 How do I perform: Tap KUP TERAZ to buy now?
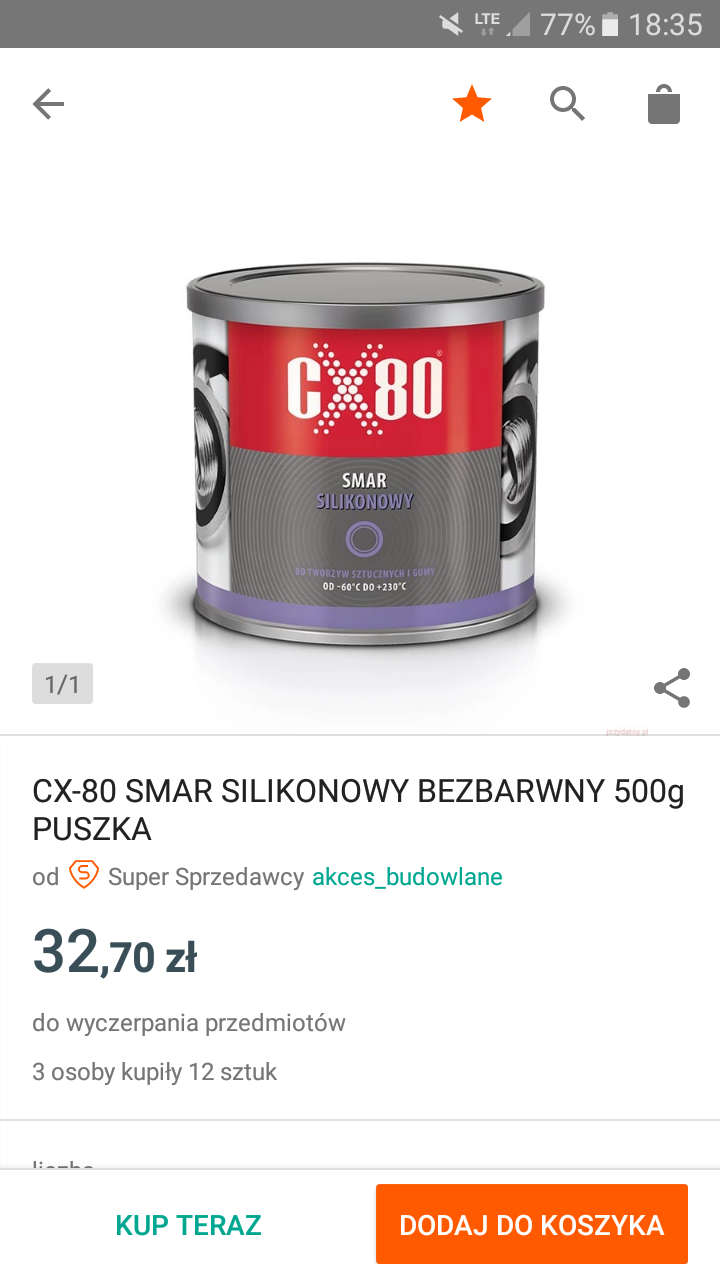pyautogui.click(x=188, y=1225)
